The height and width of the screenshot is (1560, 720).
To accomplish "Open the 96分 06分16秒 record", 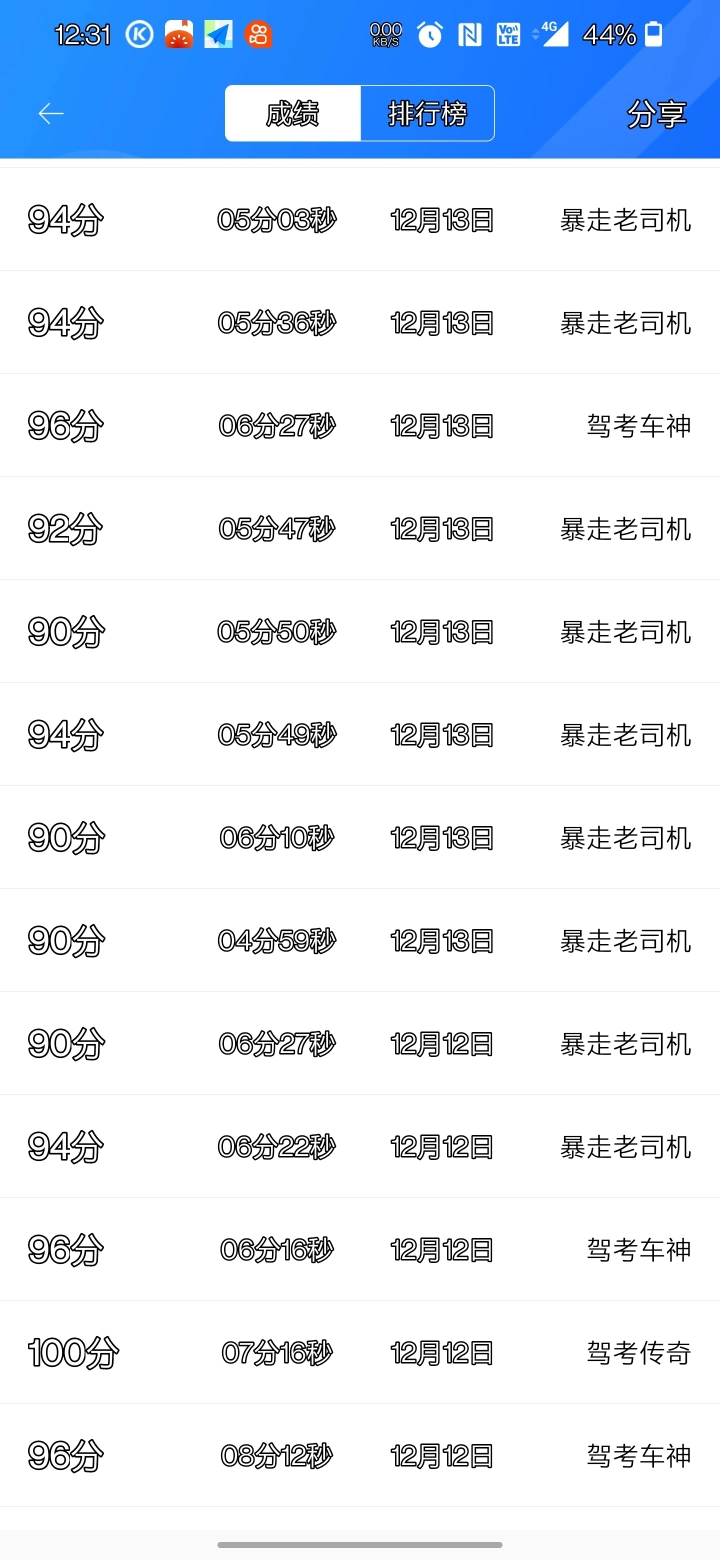I will (x=360, y=1250).
